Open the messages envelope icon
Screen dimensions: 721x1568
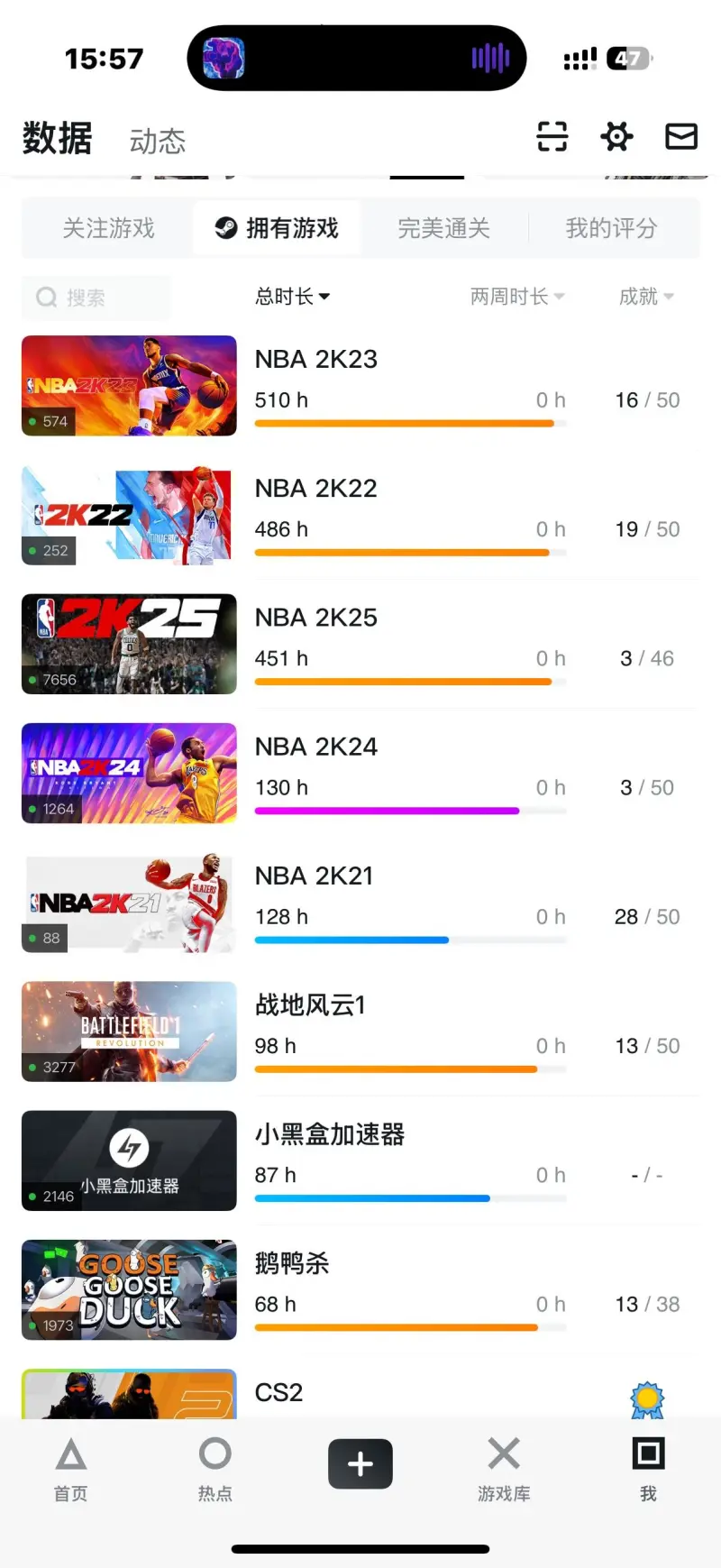(x=680, y=137)
